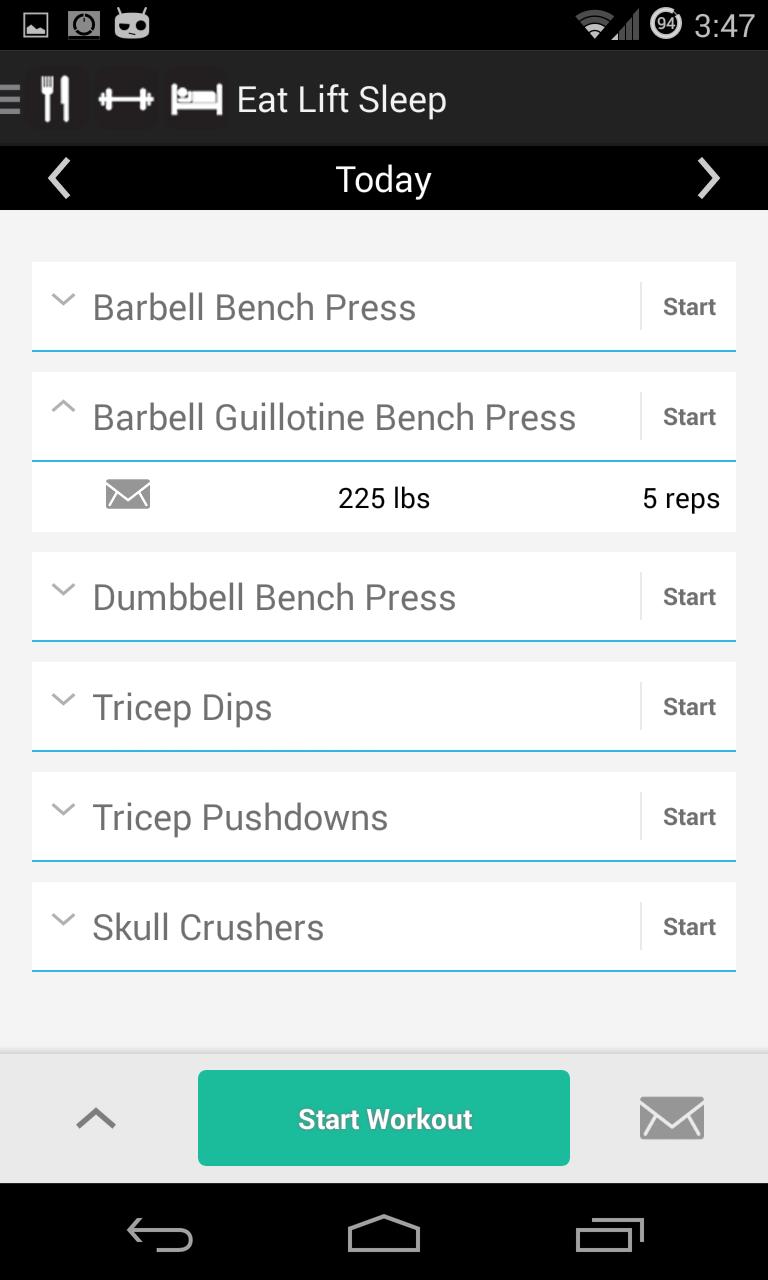Expand the Barbell Bench Press exercise
The image size is (768, 1280).
coord(63,300)
